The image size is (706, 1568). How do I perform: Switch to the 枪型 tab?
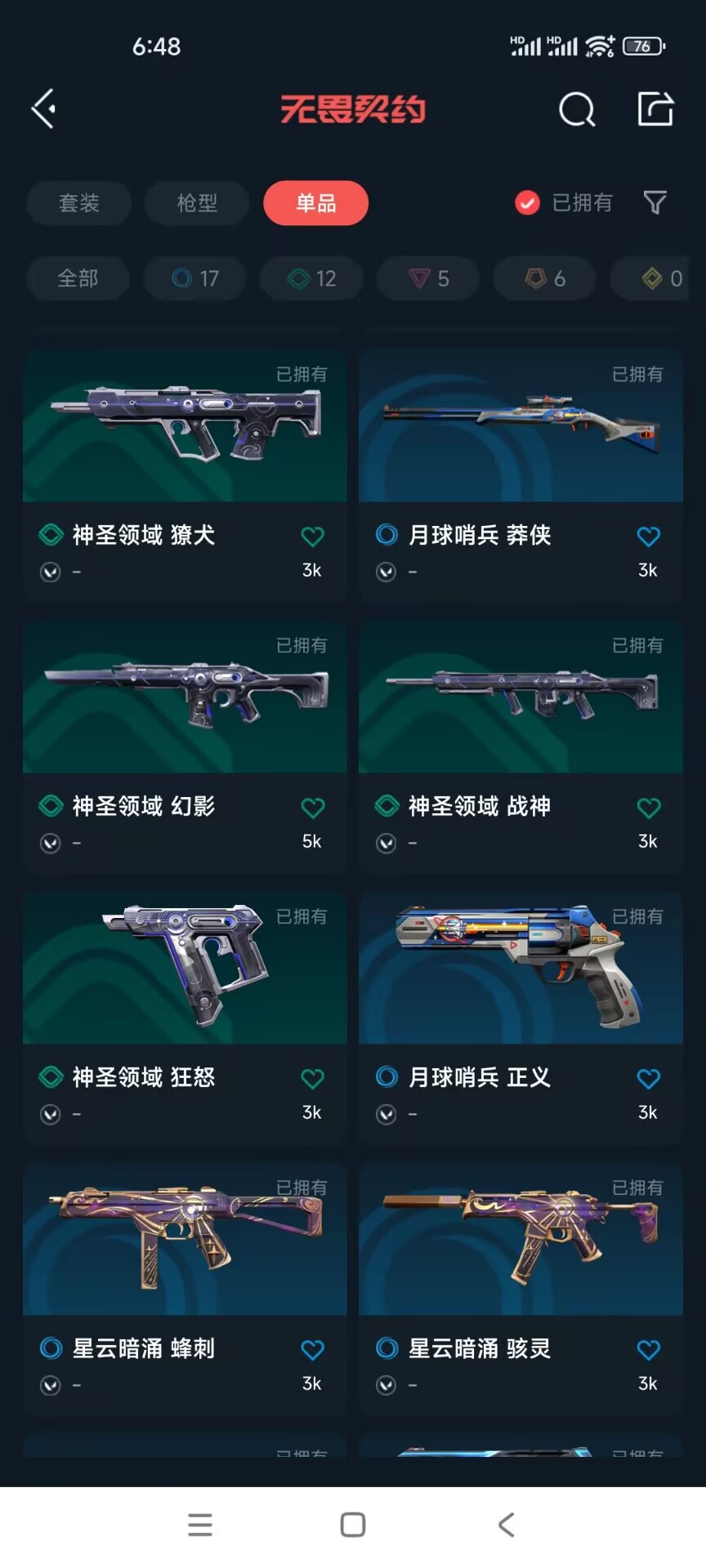(x=197, y=203)
